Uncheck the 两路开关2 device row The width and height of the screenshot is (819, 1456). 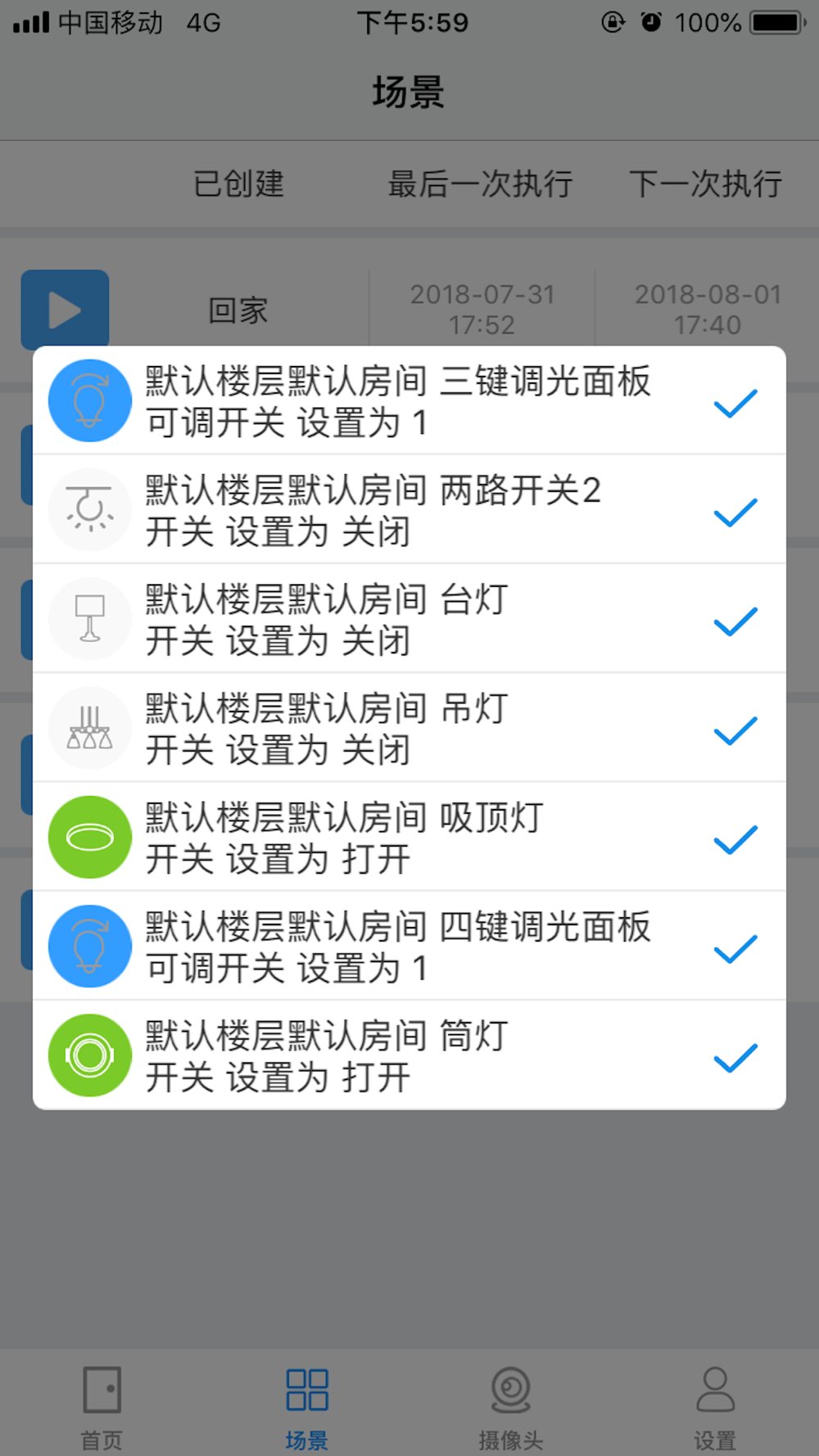pyautogui.click(x=409, y=509)
